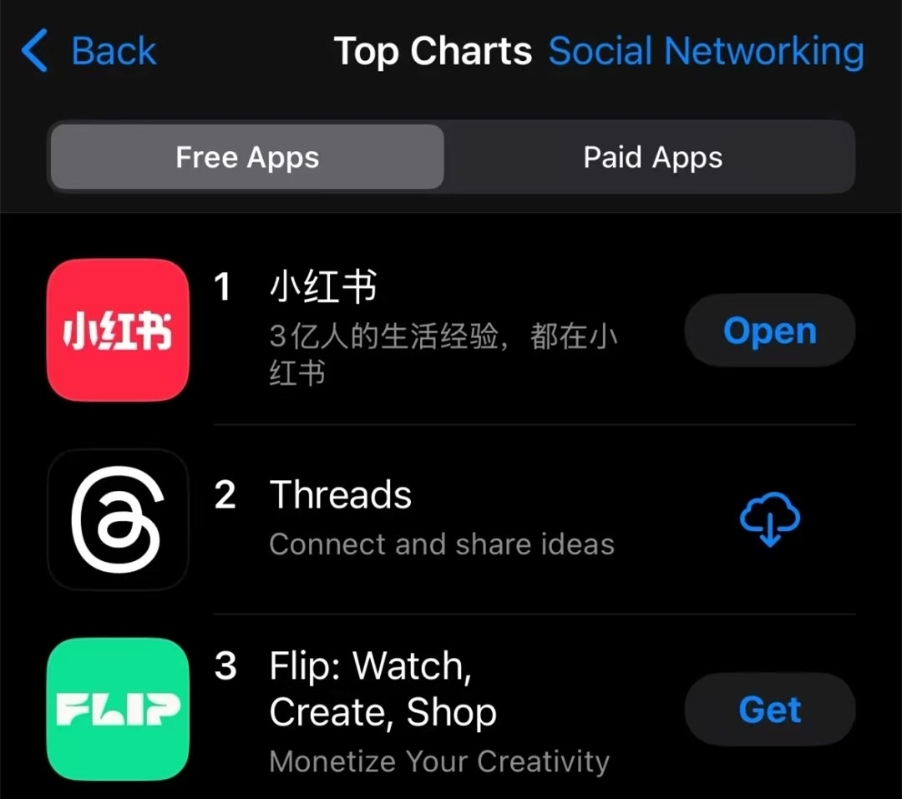Go back using the Back button

point(90,51)
